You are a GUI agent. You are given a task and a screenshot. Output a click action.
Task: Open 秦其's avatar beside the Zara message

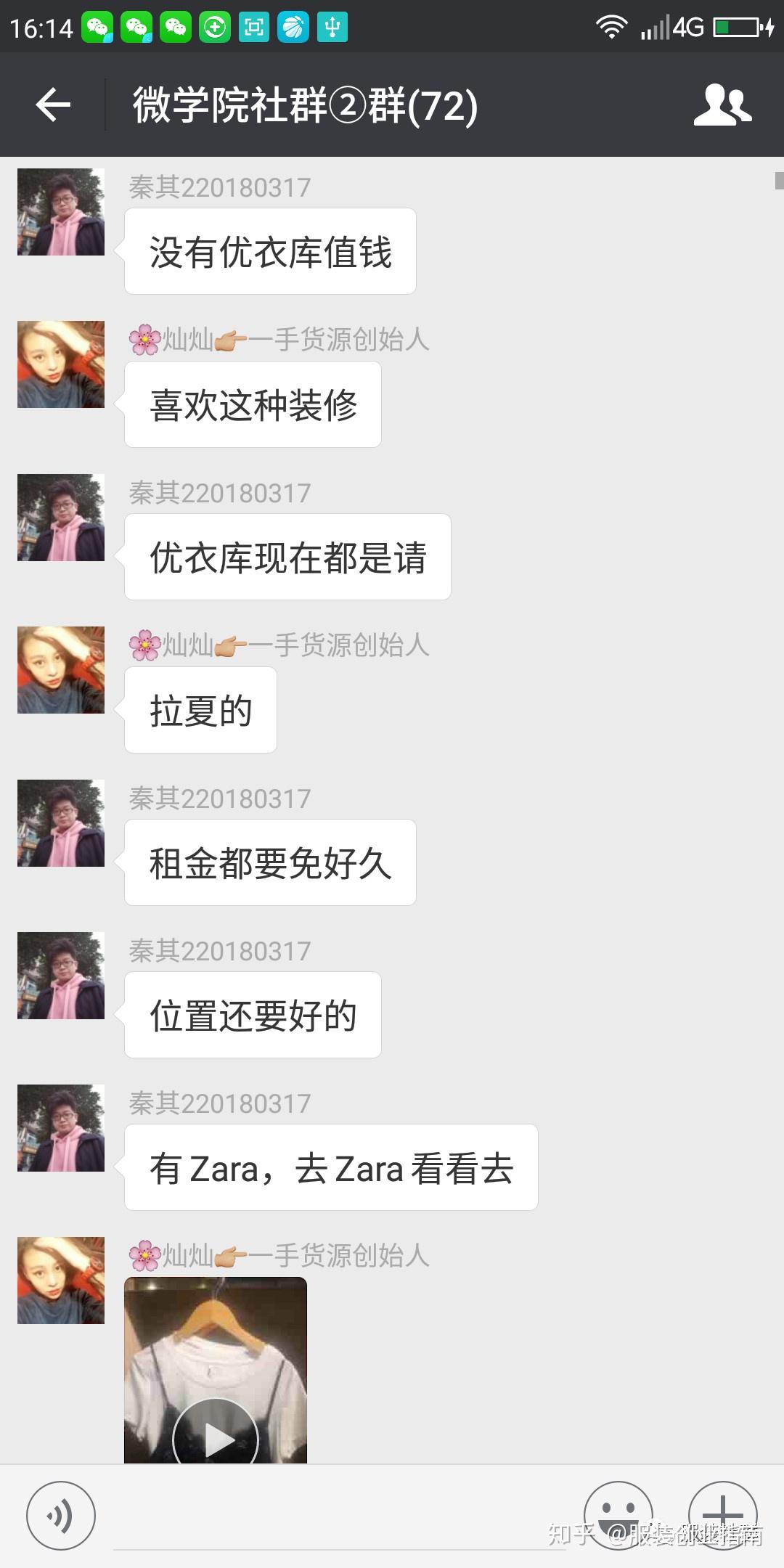tap(61, 1128)
